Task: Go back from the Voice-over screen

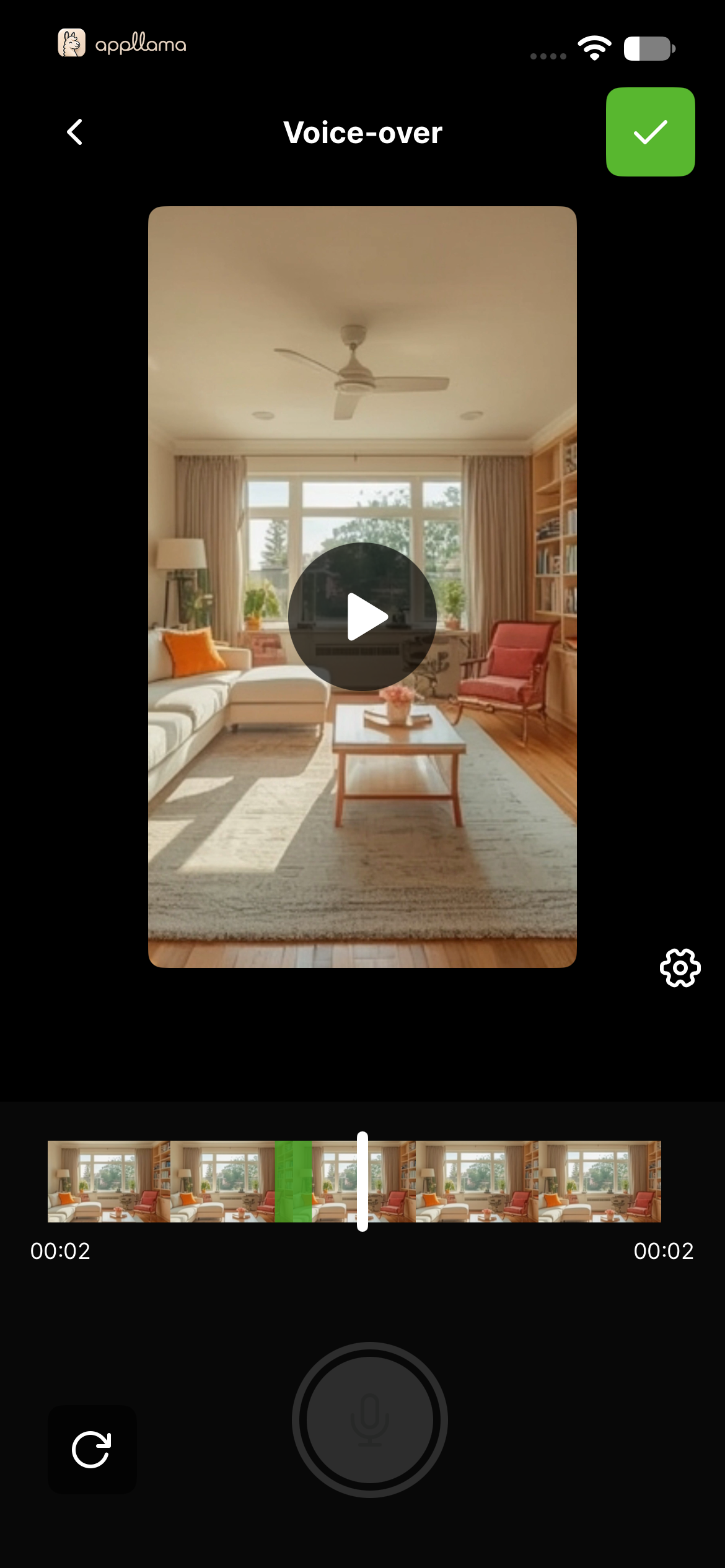Action: pos(75,132)
